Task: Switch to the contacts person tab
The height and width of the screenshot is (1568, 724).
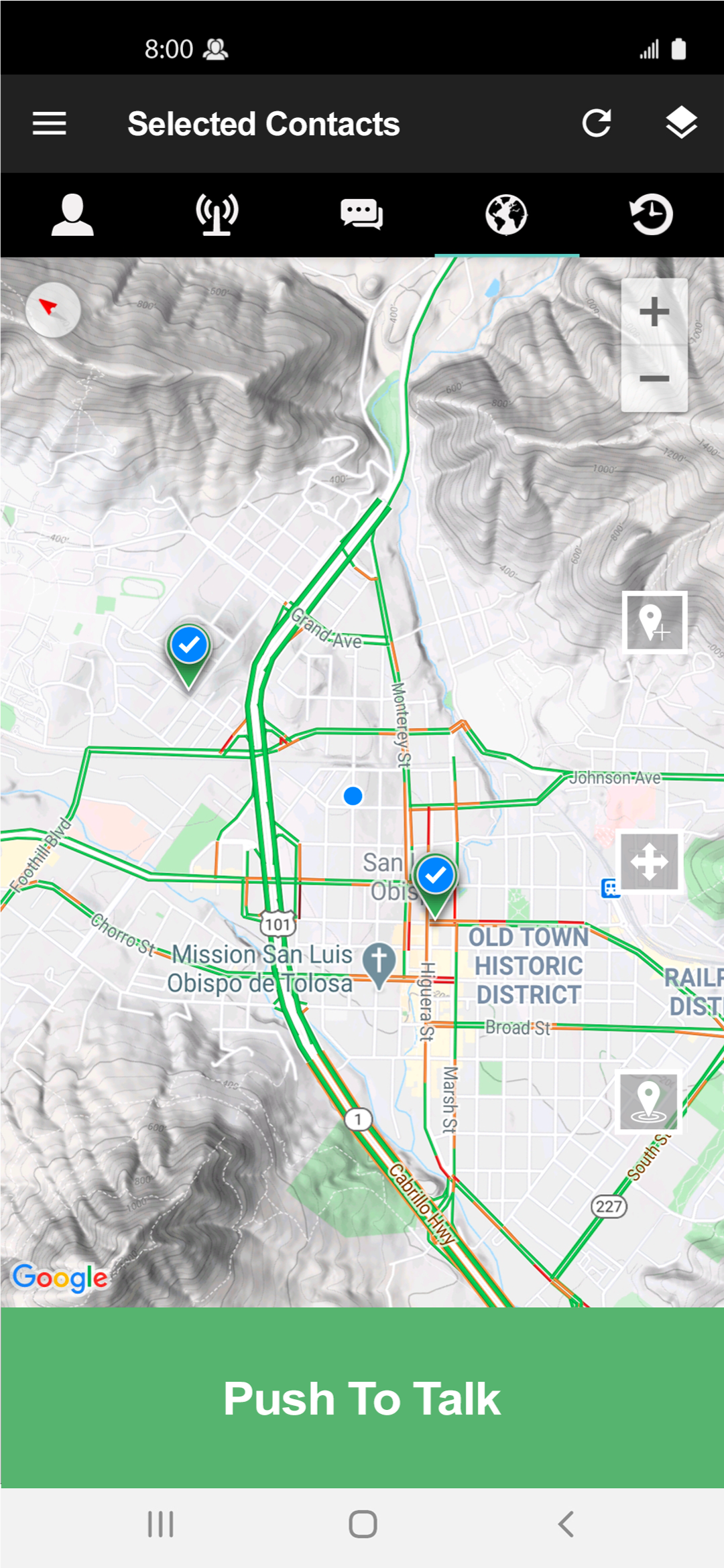Action: tap(72, 215)
